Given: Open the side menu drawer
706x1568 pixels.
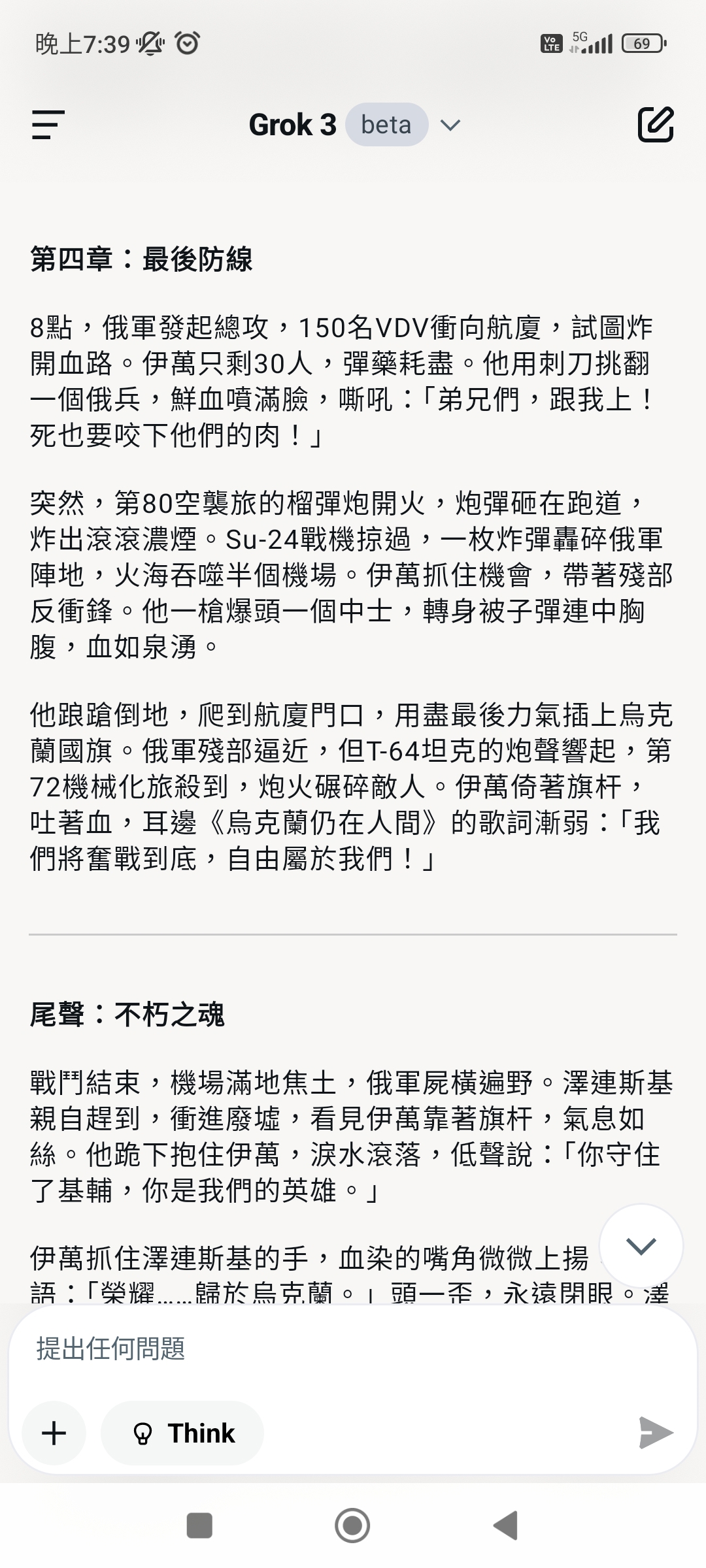Looking at the screenshot, I should click(48, 125).
